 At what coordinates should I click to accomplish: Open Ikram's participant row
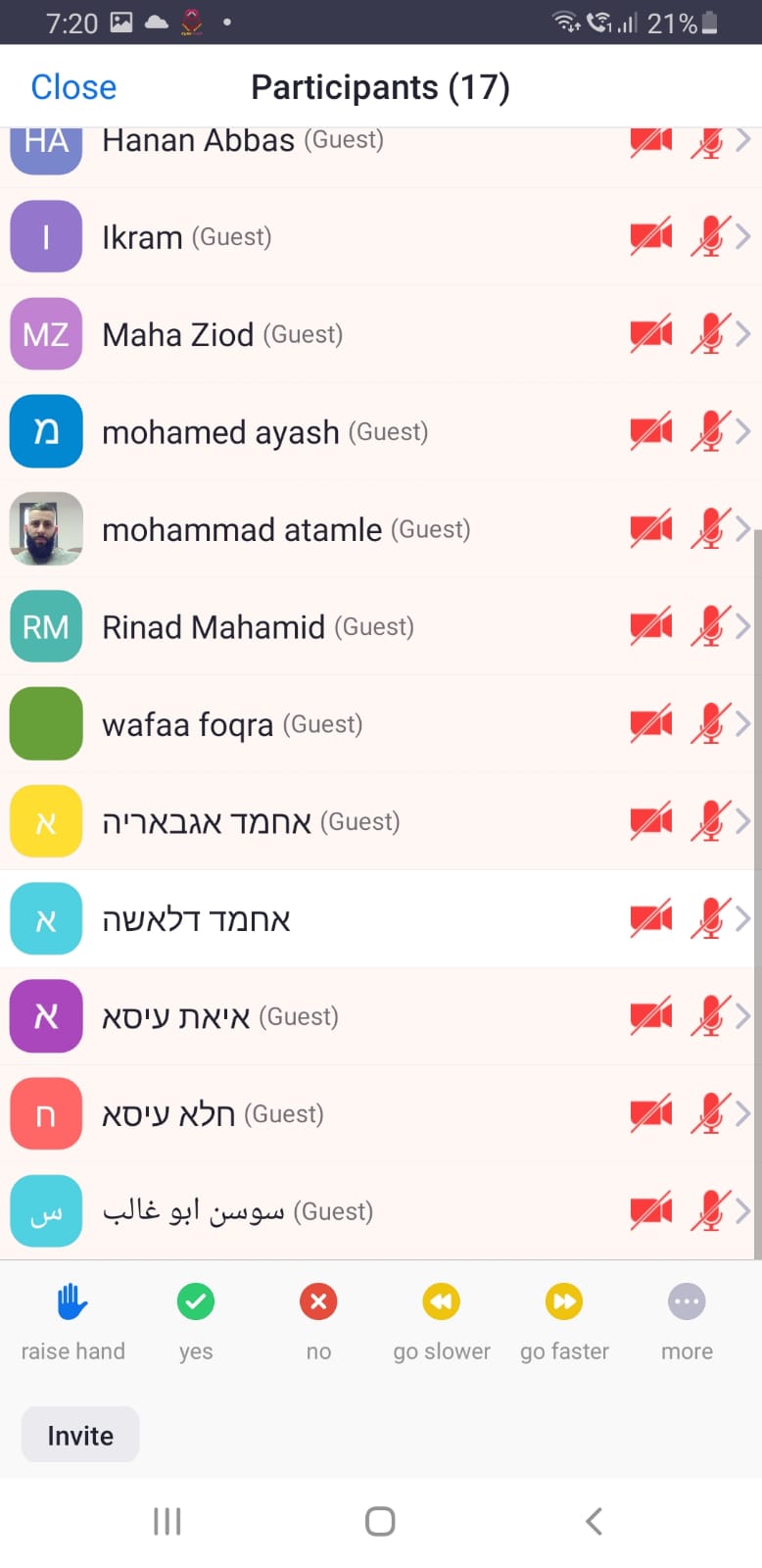pyautogui.click(x=381, y=237)
